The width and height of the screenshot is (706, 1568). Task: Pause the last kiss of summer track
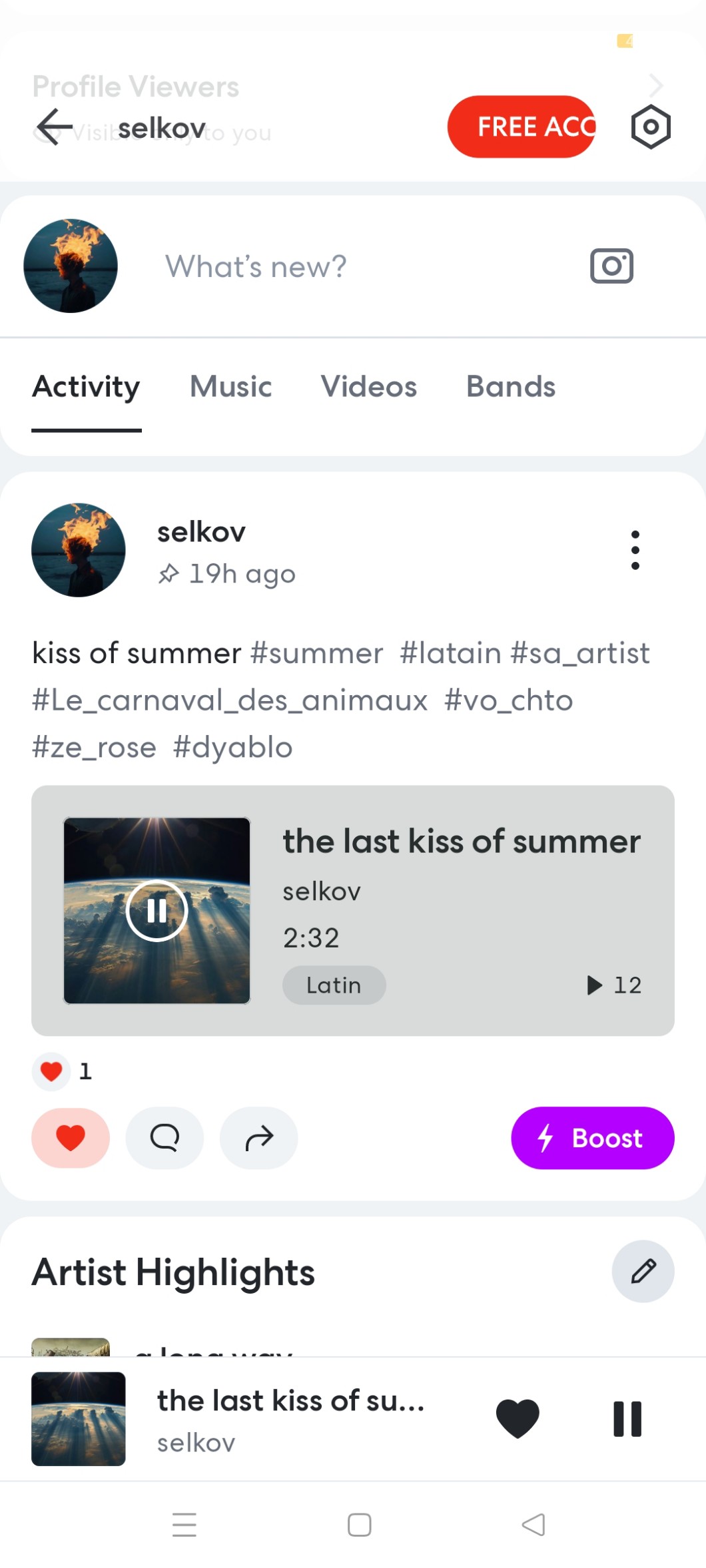[157, 910]
